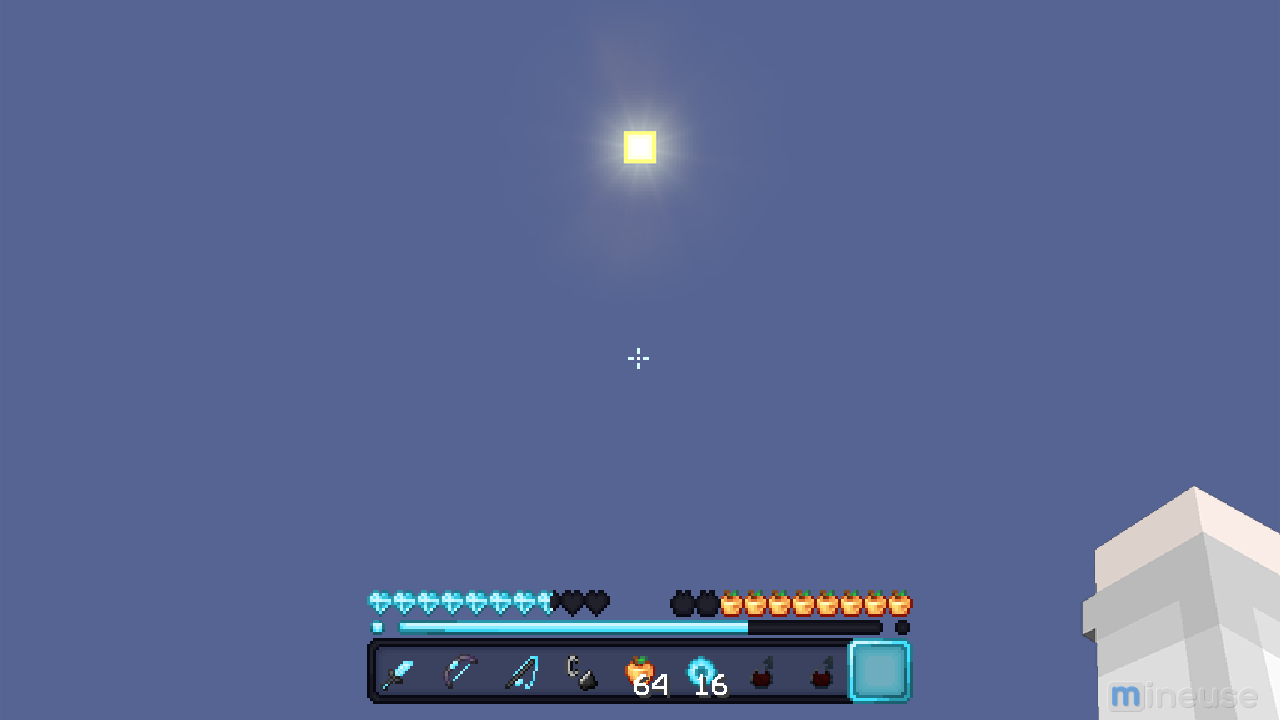The width and height of the screenshot is (1280, 720).
Task: Equip the fishing rod from the hotbar
Action: [521, 672]
